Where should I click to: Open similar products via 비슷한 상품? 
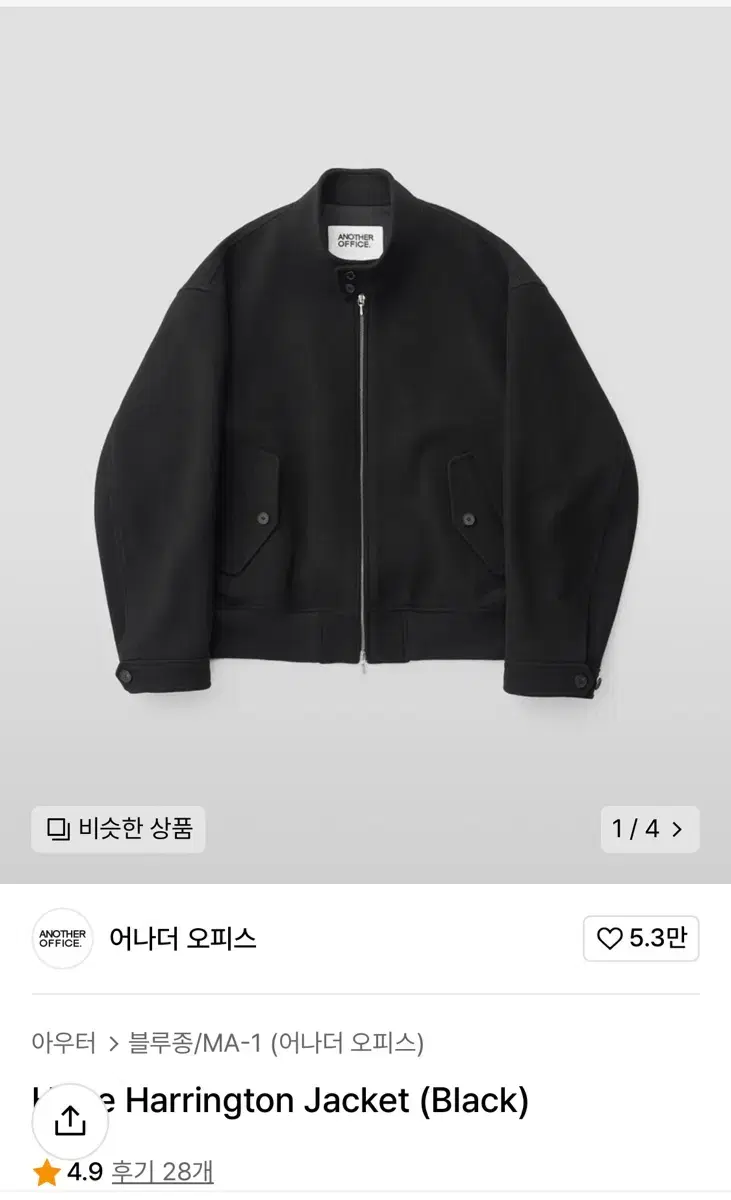(x=118, y=829)
